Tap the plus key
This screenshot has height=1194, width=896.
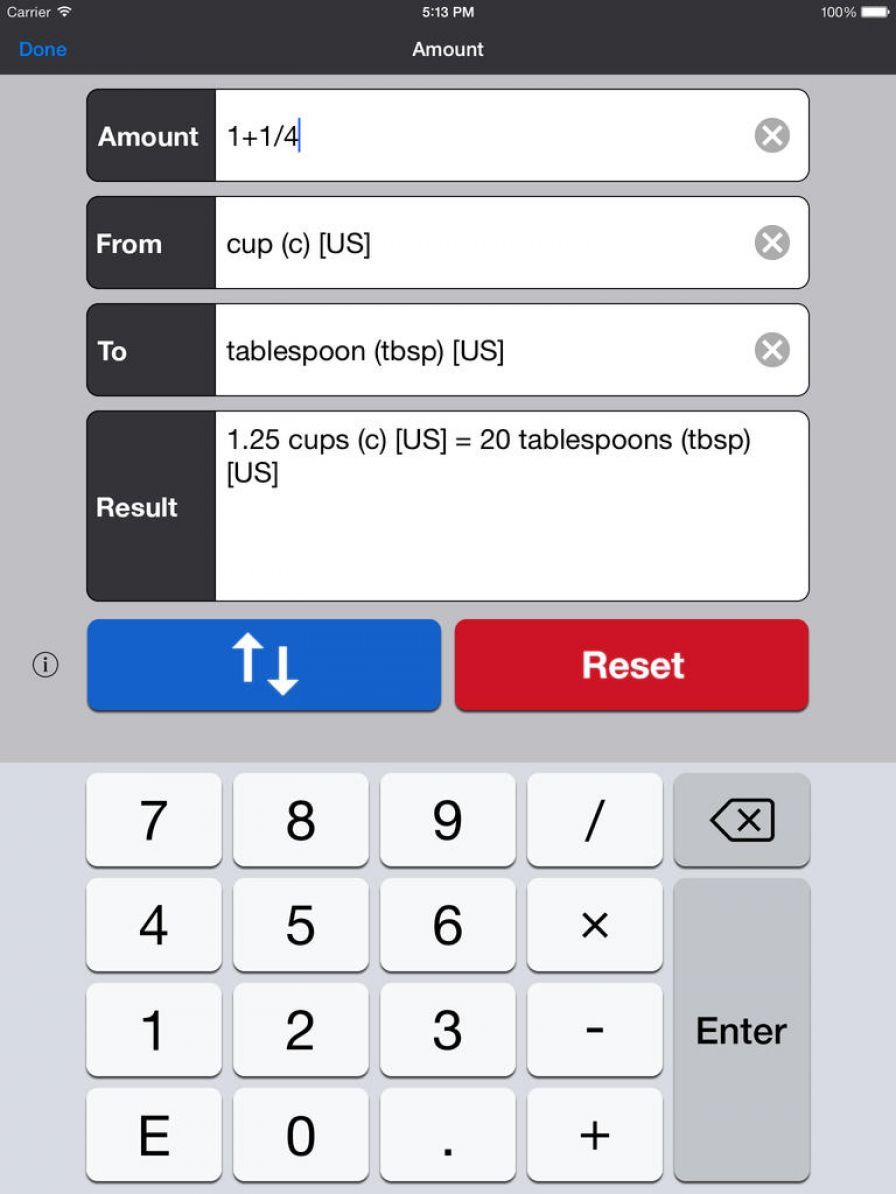[594, 1135]
